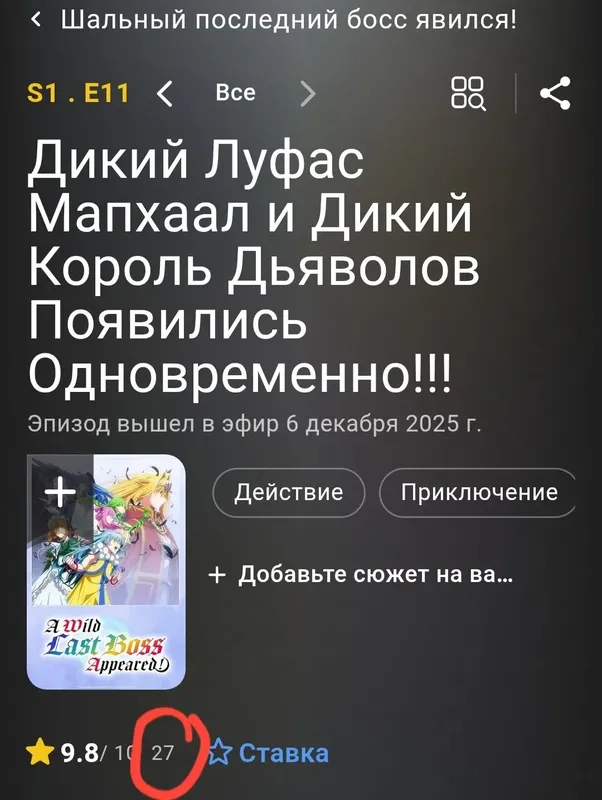Select the Действие genre chip
602x800 pixels.
[x=288, y=492]
